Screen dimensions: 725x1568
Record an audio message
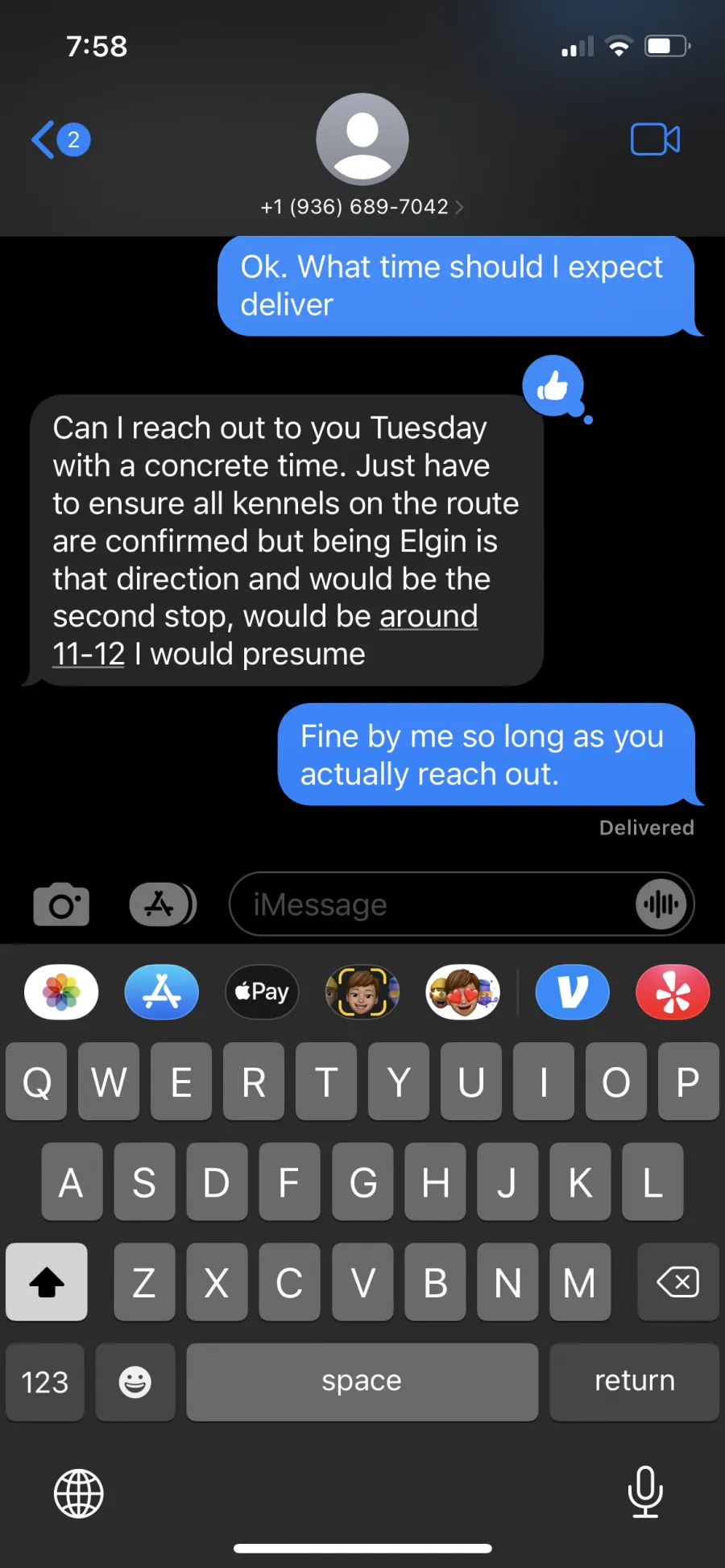[661, 904]
